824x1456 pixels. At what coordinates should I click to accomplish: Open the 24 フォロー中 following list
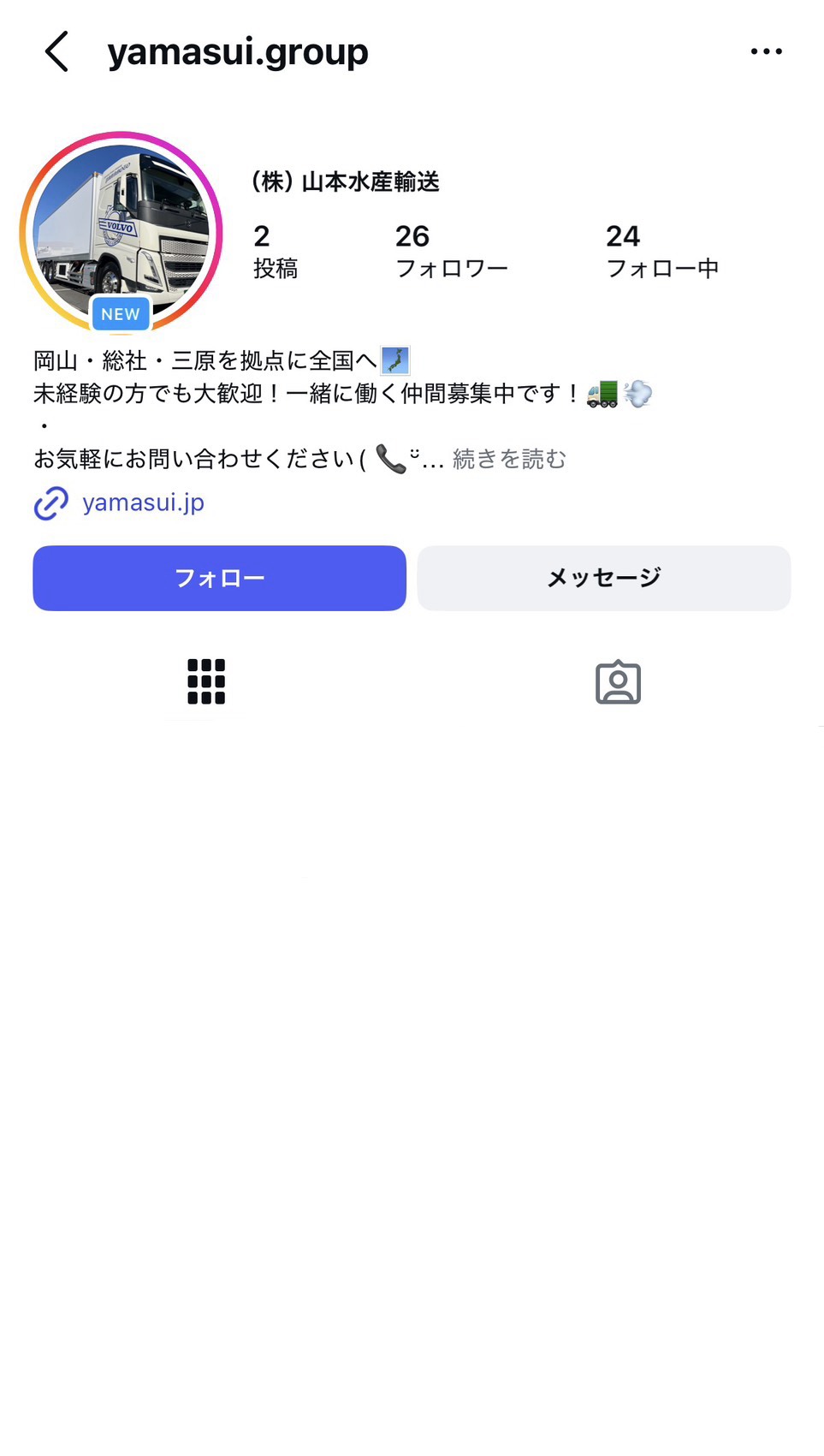pyautogui.click(x=661, y=252)
